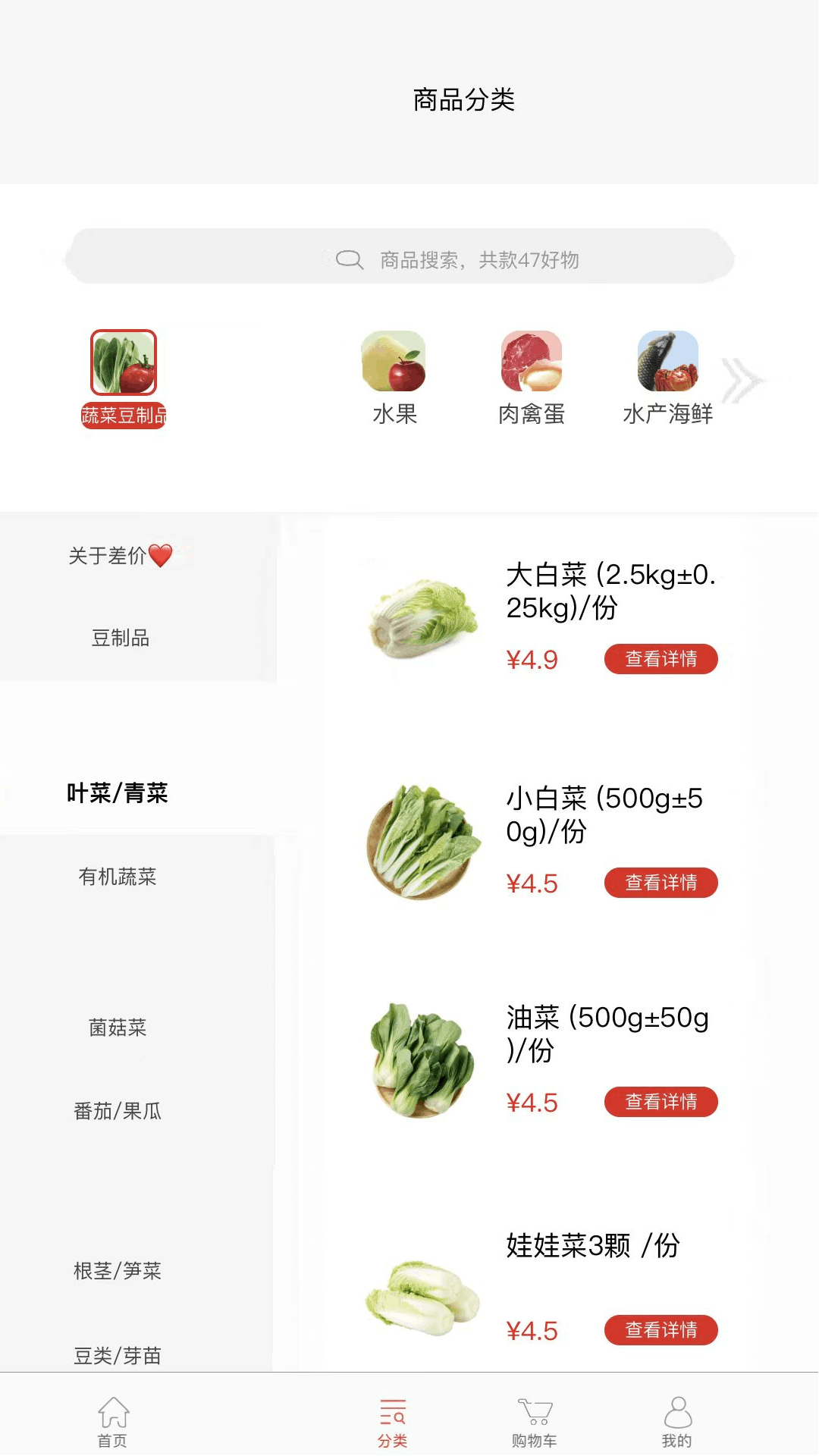Viewport: 819px width, 1456px height.
Task: Switch to 番茄/果瓜 subcategory
Action: point(118,1111)
